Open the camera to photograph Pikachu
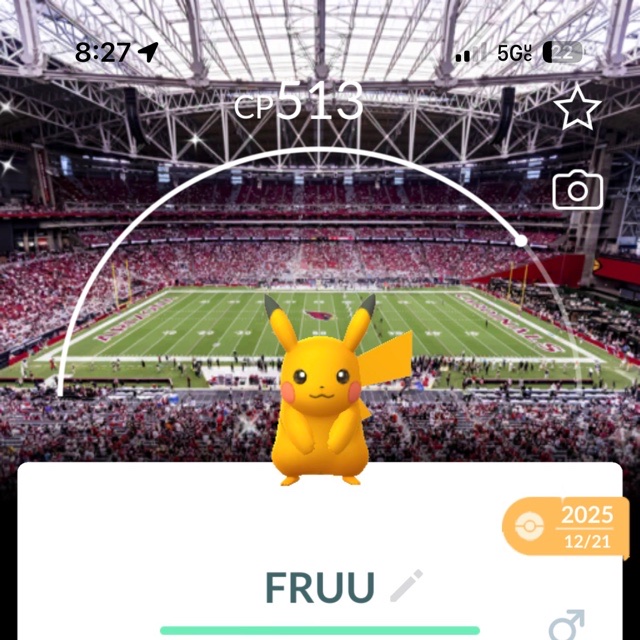This screenshot has height=640, width=640. 578,190
